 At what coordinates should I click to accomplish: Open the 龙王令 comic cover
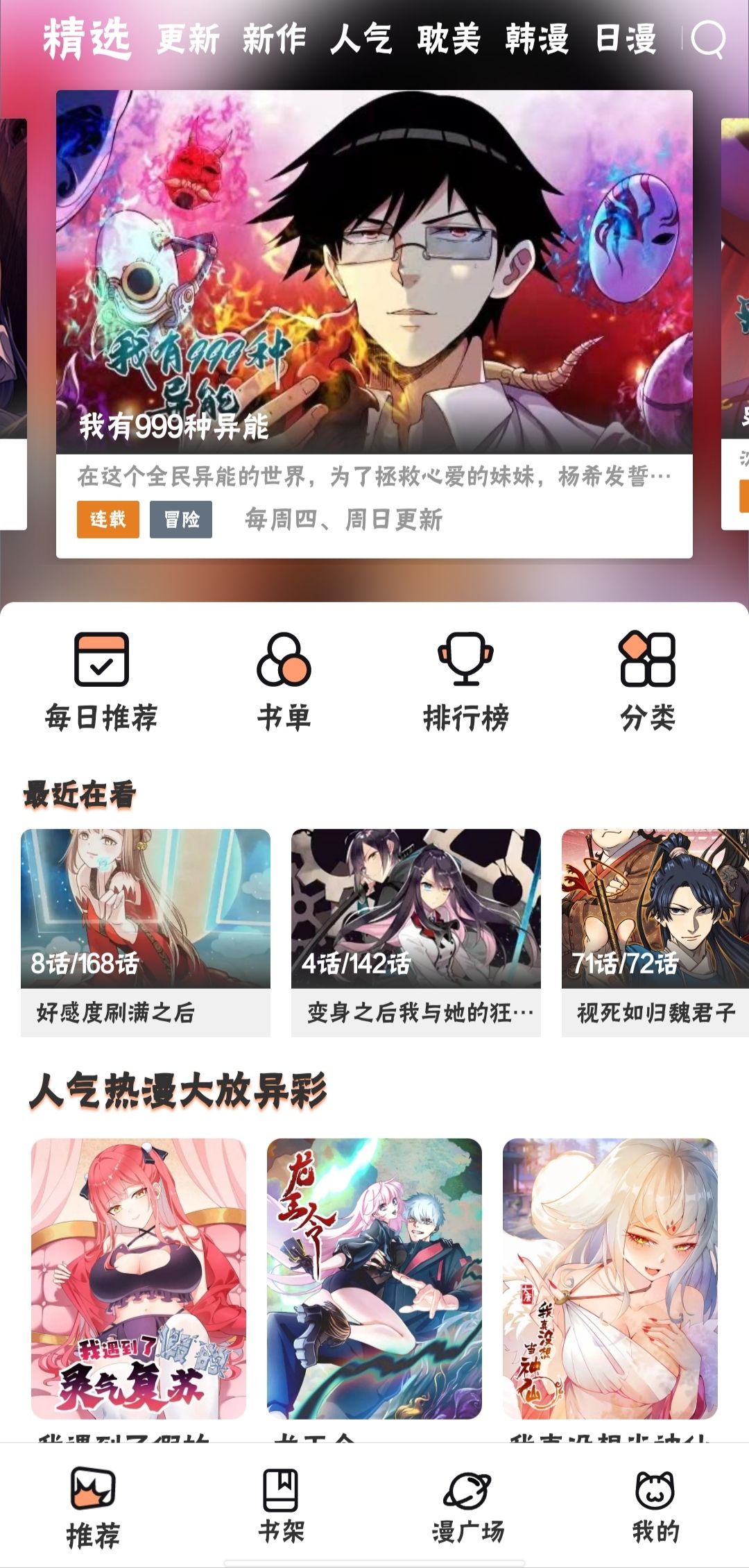point(374,1278)
